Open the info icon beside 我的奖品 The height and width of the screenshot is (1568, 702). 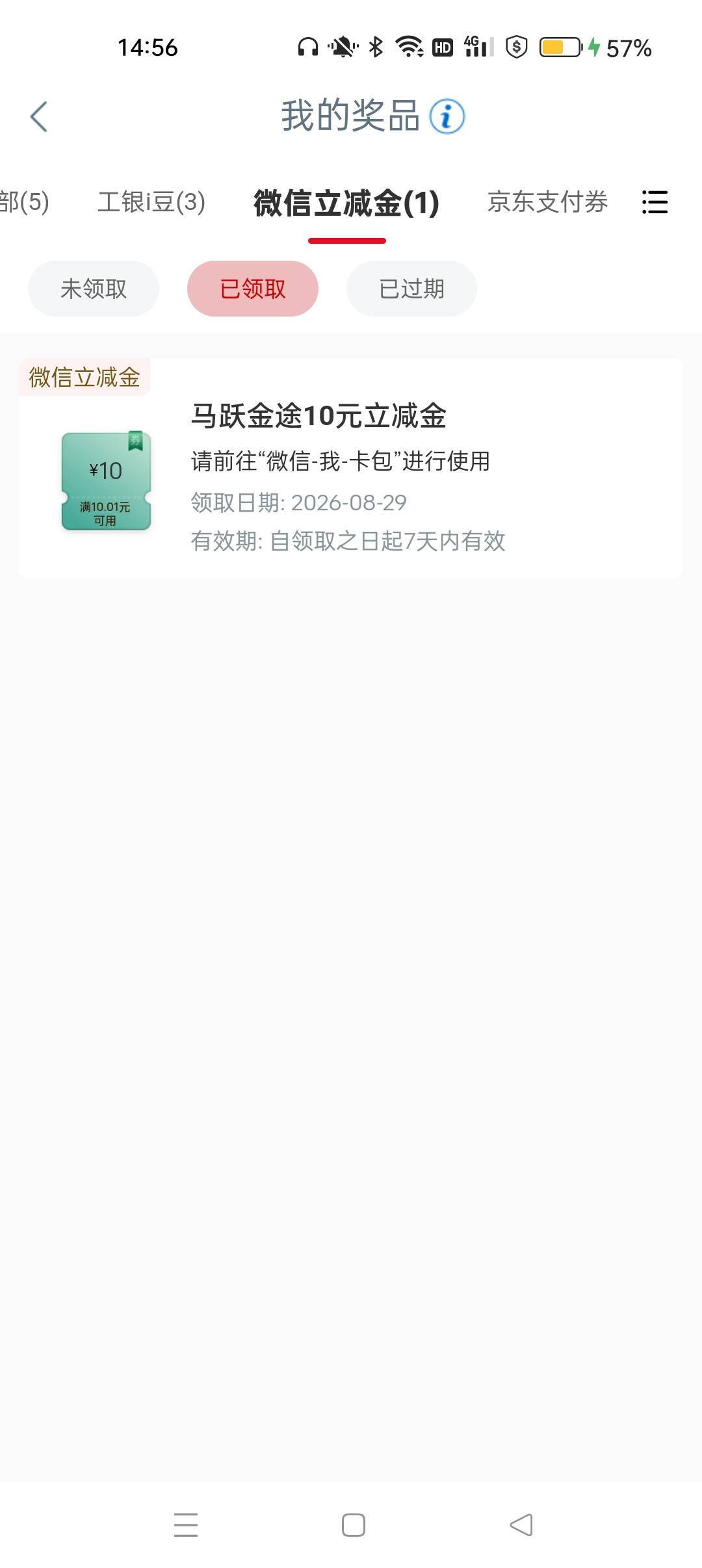click(x=447, y=117)
